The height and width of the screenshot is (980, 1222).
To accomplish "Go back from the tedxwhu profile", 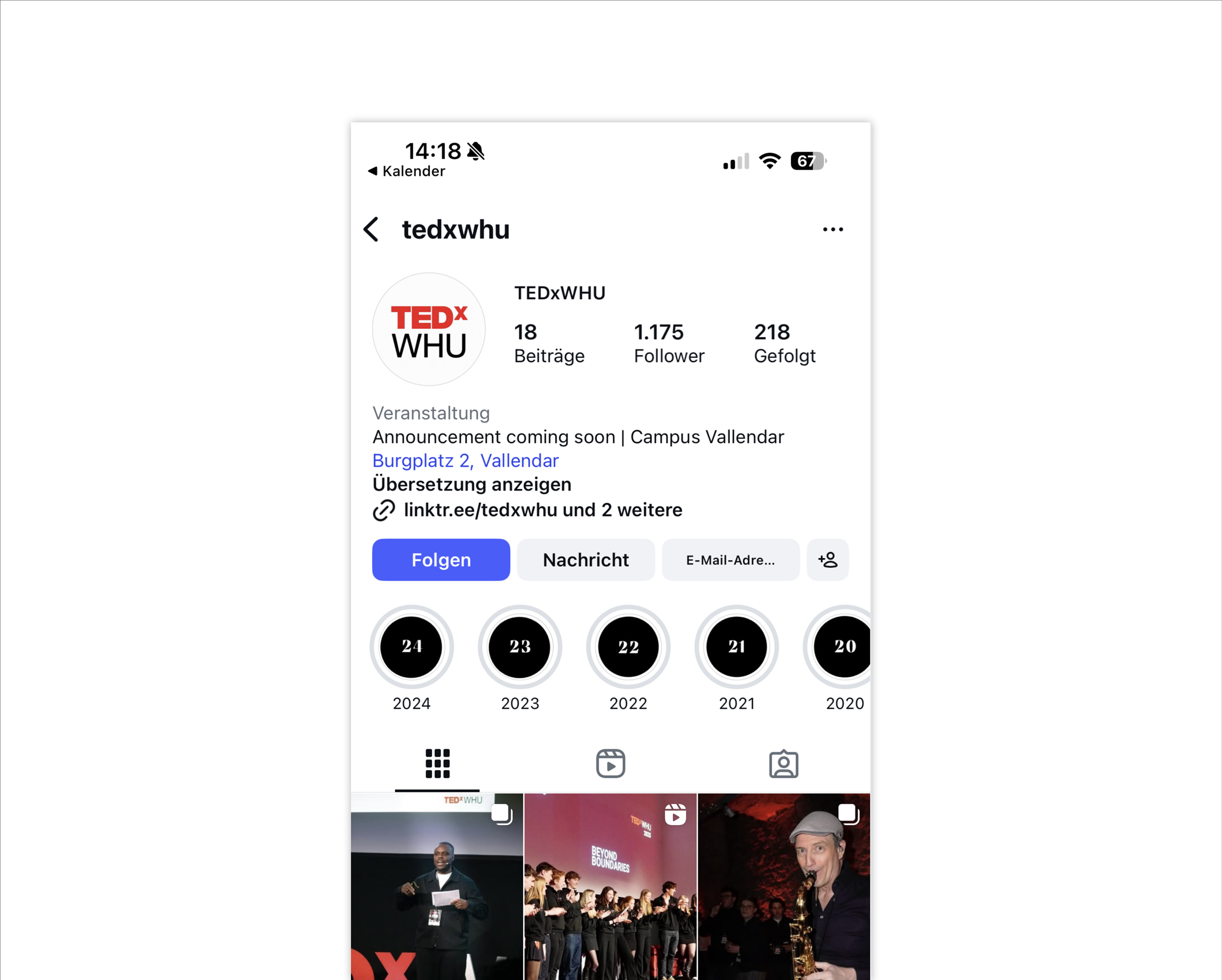I will click(x=371, y=229).
